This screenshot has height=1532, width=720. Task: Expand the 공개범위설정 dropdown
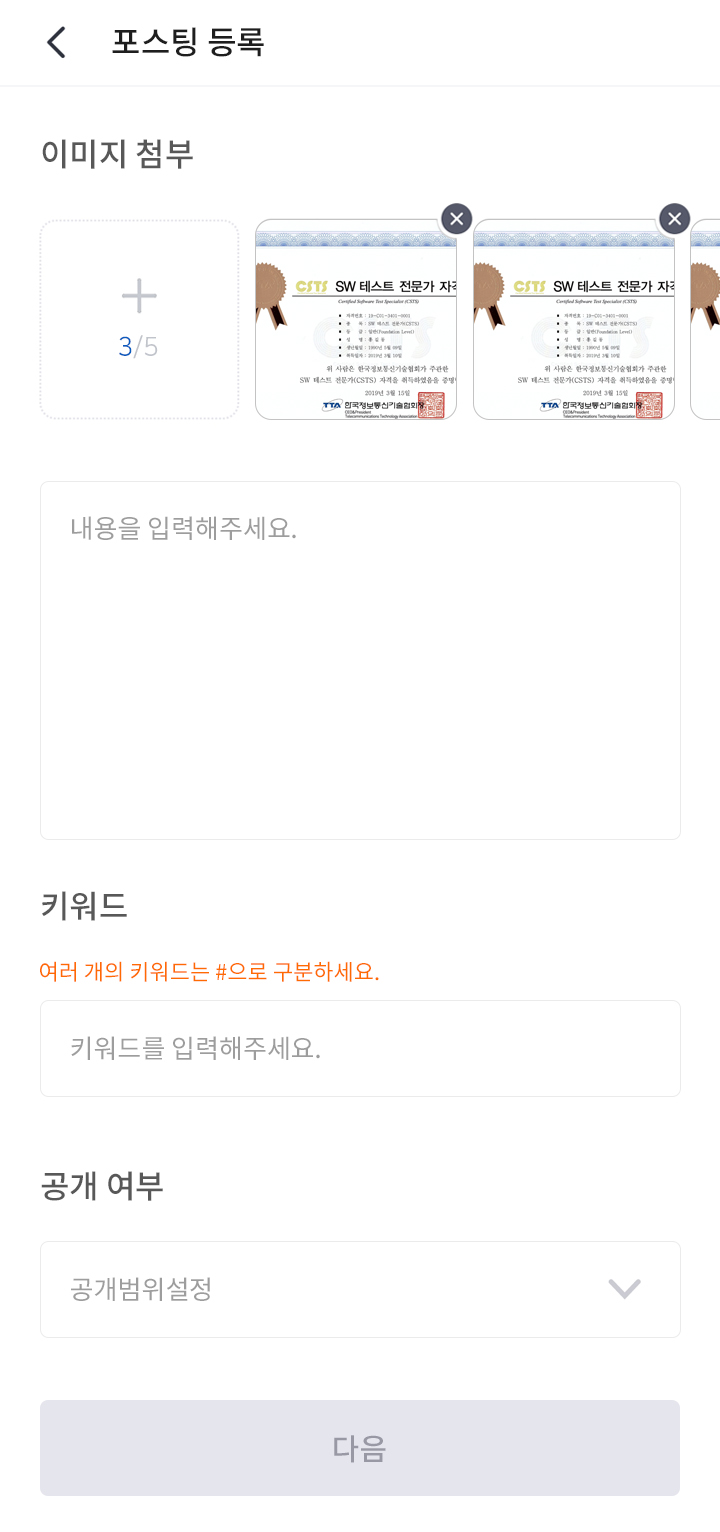pos(360,1289)
